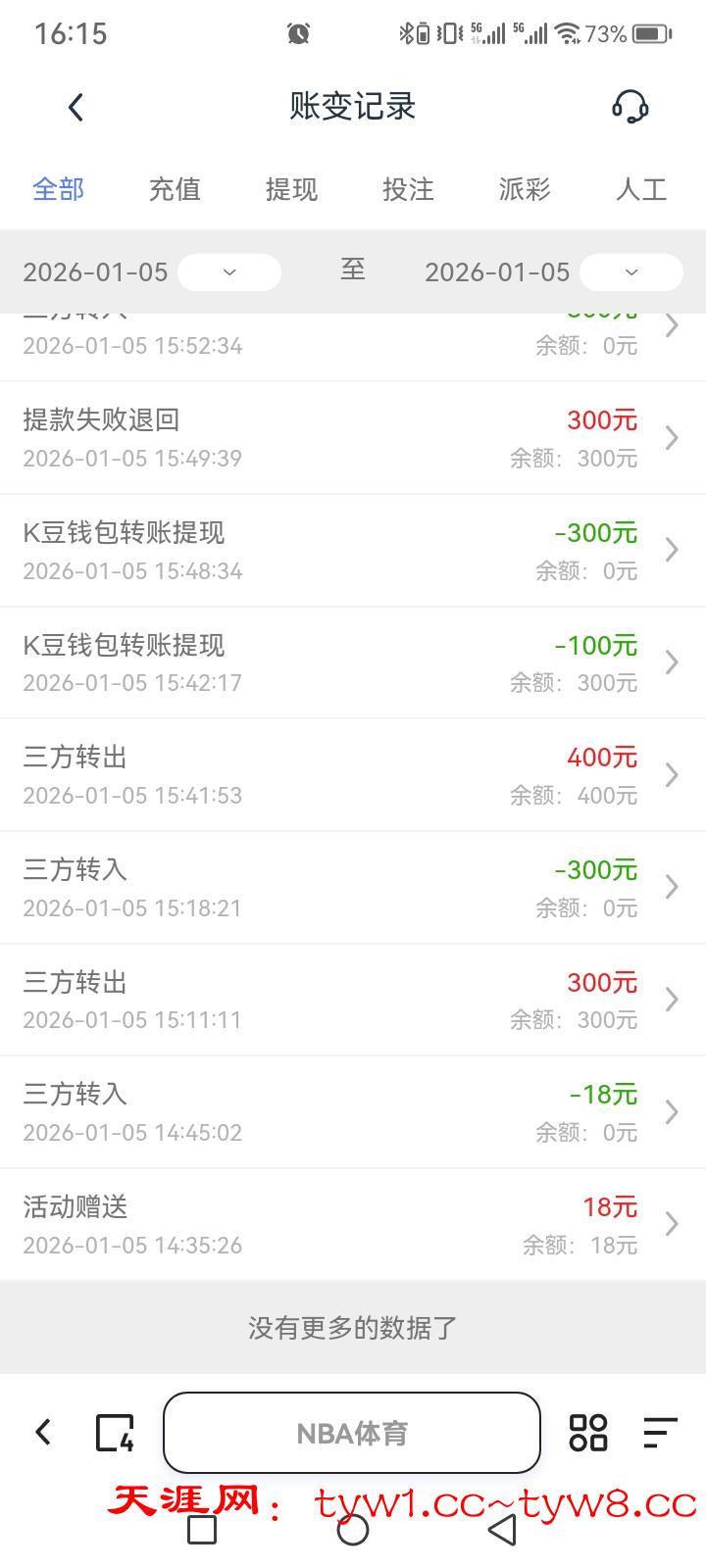Tap the NBA体育 address bar
The height and width of the screenshot is (1568, 706).
(x=352, y=1434)
